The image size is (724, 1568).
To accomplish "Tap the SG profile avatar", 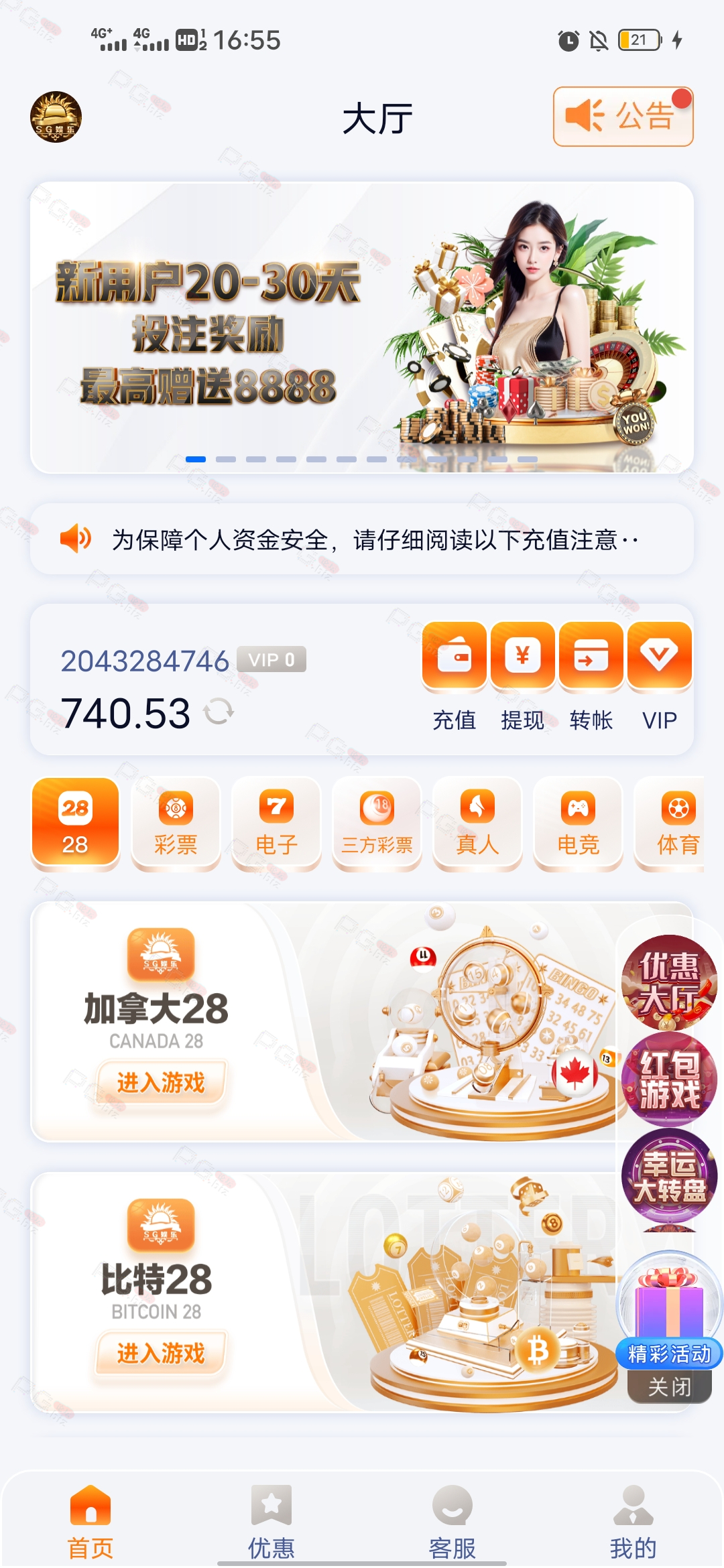I will click(x=56, y=117).
